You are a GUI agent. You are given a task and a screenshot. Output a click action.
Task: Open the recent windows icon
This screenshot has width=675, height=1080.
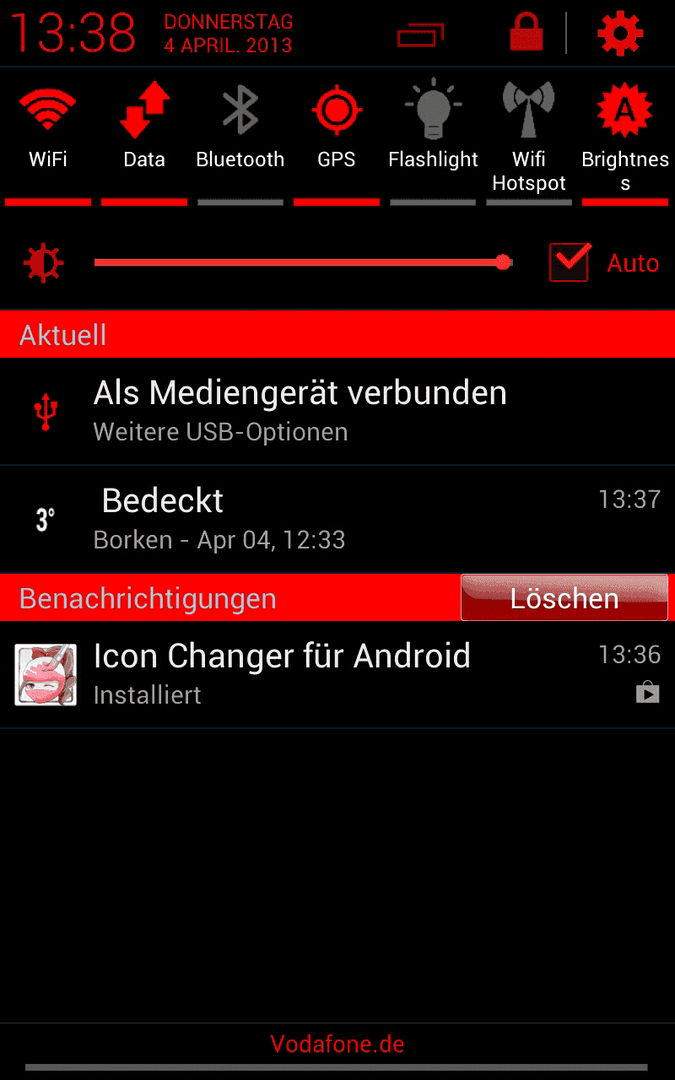pos(420,34)
